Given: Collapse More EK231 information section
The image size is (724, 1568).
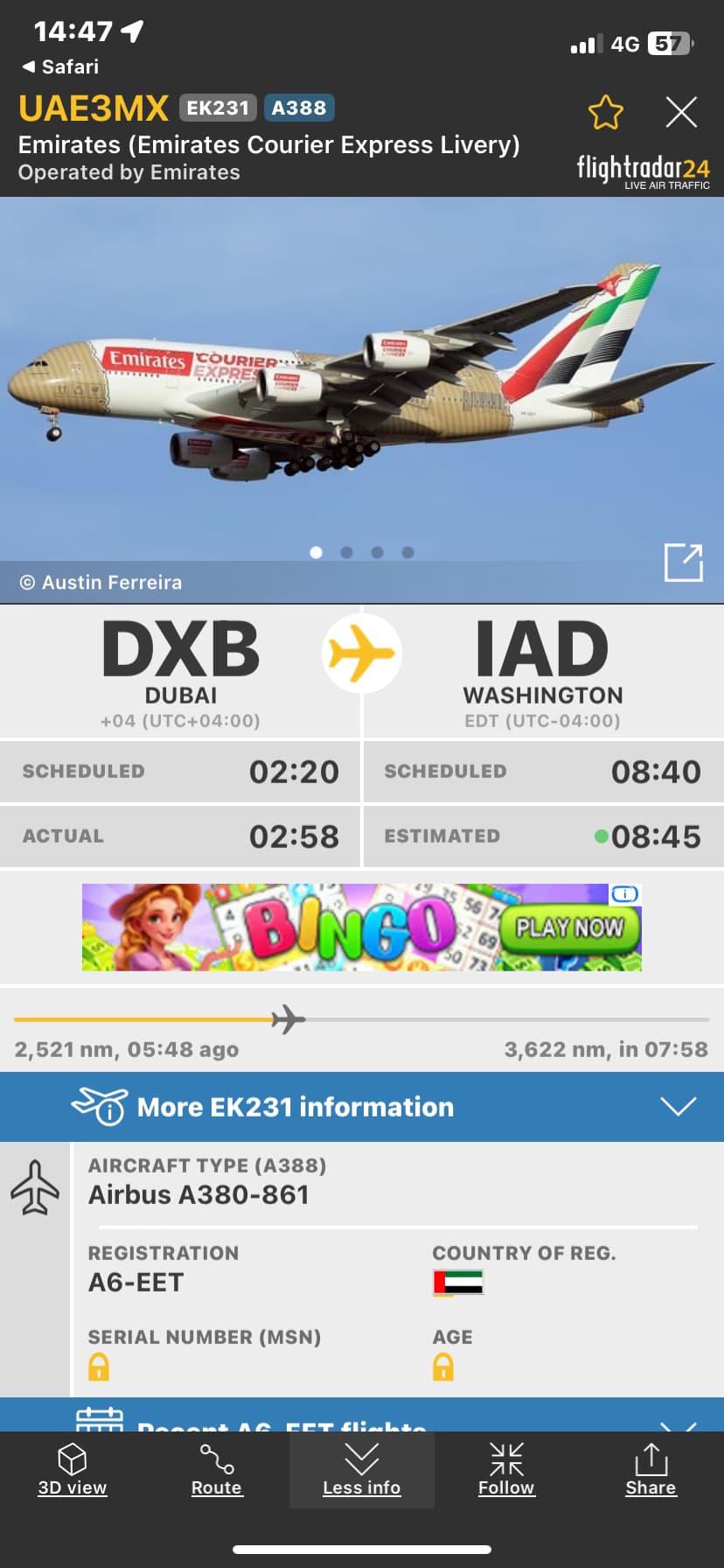Looking at the screenshot, I should [x=678, y=1106].
